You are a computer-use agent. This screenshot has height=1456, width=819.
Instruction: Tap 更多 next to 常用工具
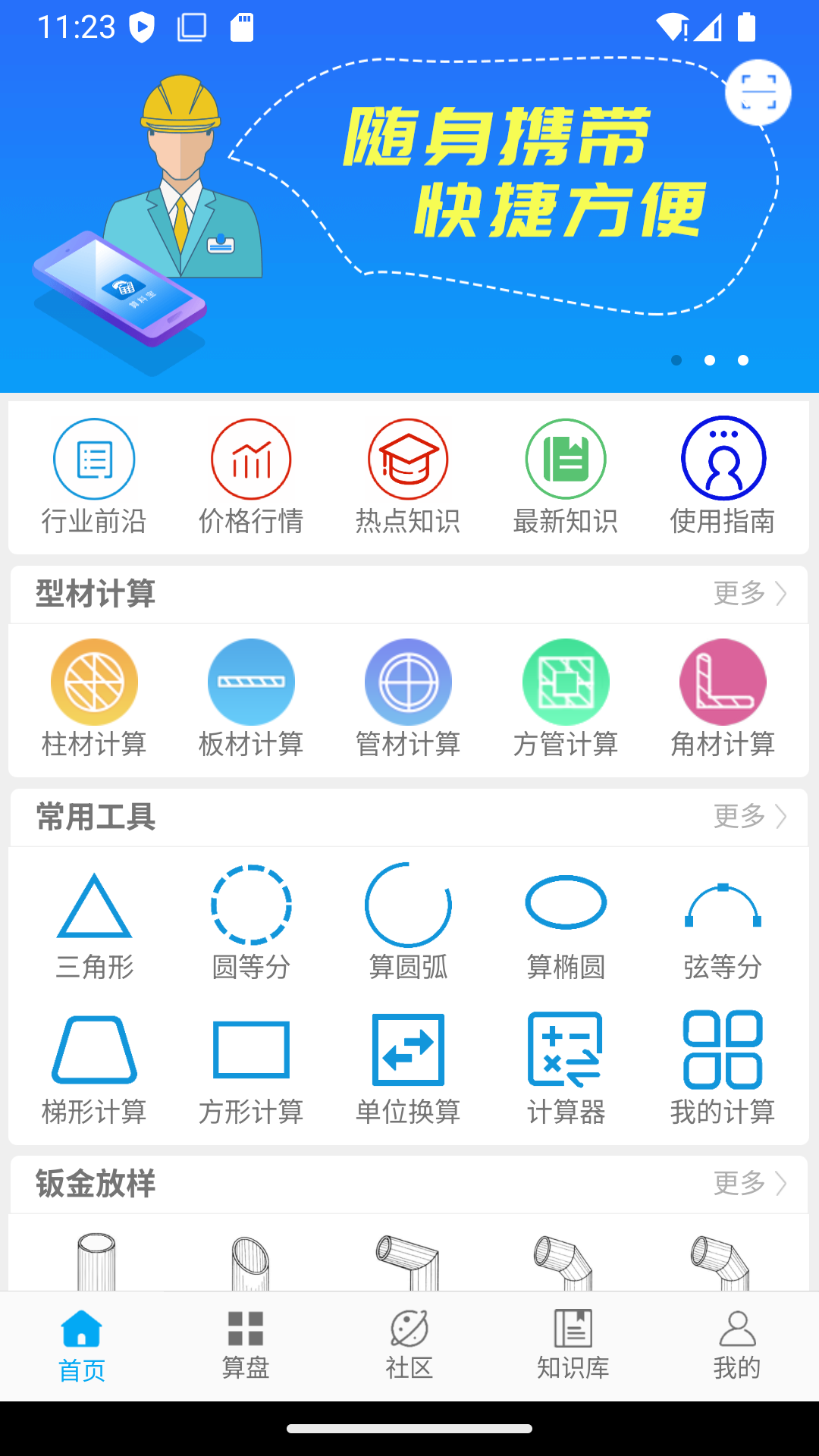[x=750, y=817]
